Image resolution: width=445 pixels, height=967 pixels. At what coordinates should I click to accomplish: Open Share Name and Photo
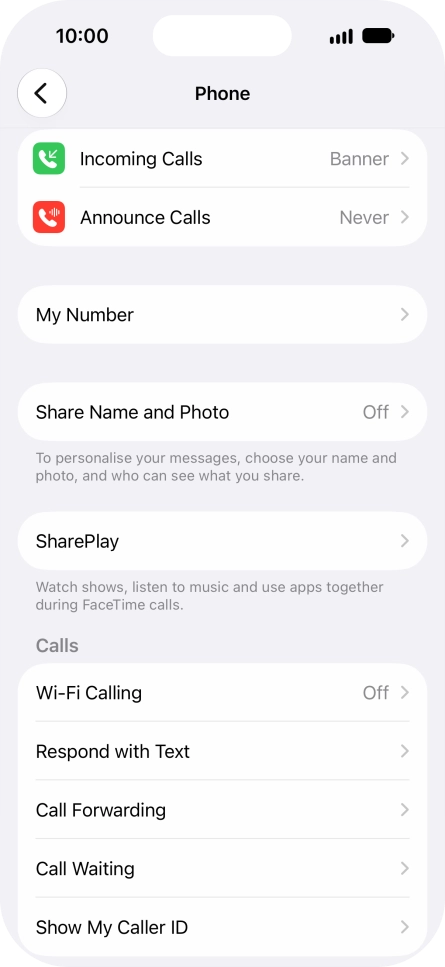[x=222, y=412]
